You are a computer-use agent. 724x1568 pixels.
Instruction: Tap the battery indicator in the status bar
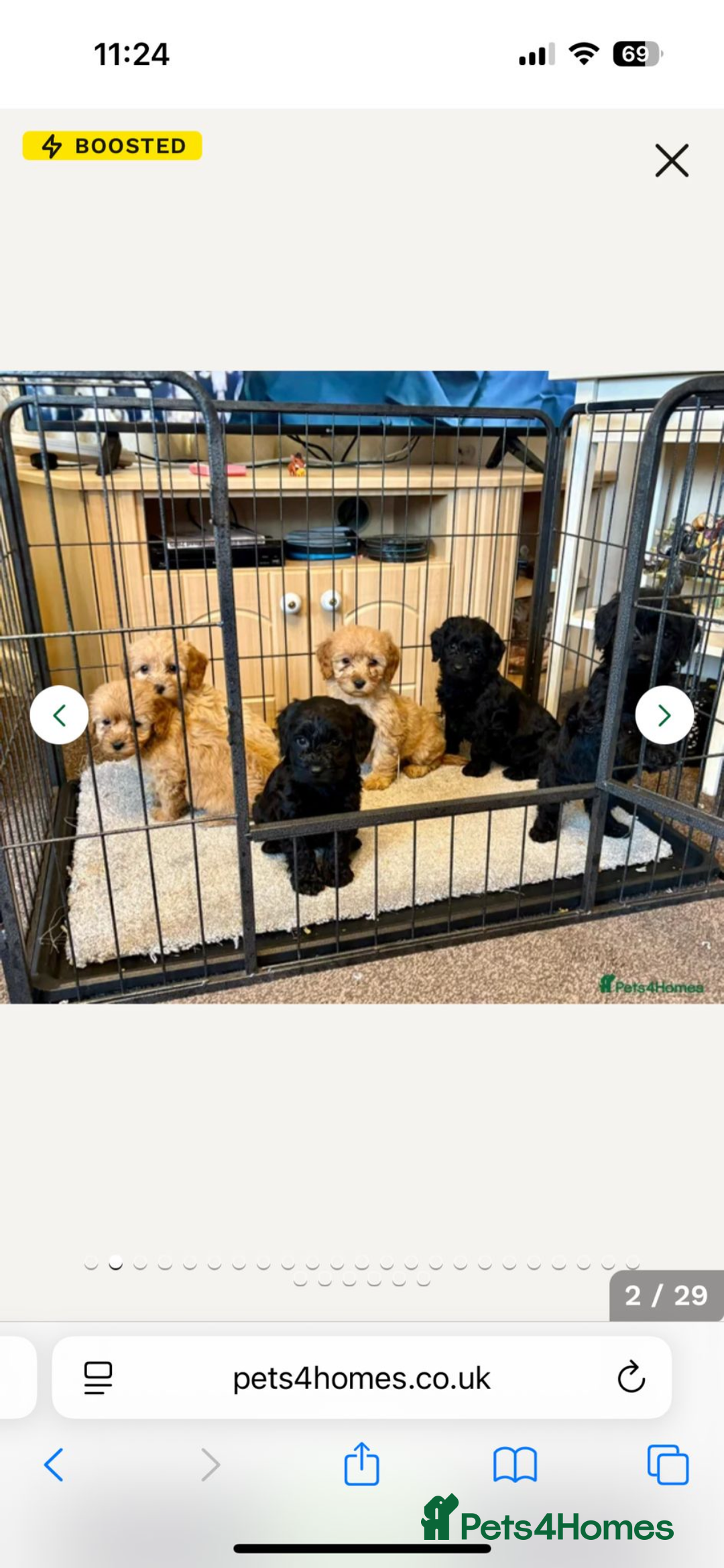tap(634, 55)
